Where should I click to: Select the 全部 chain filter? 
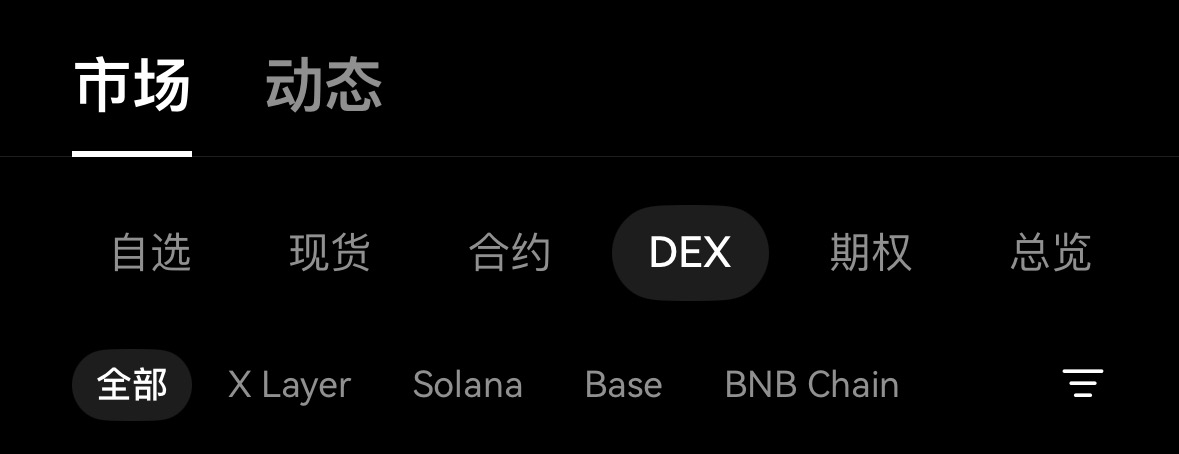click(x=132, y=385)
